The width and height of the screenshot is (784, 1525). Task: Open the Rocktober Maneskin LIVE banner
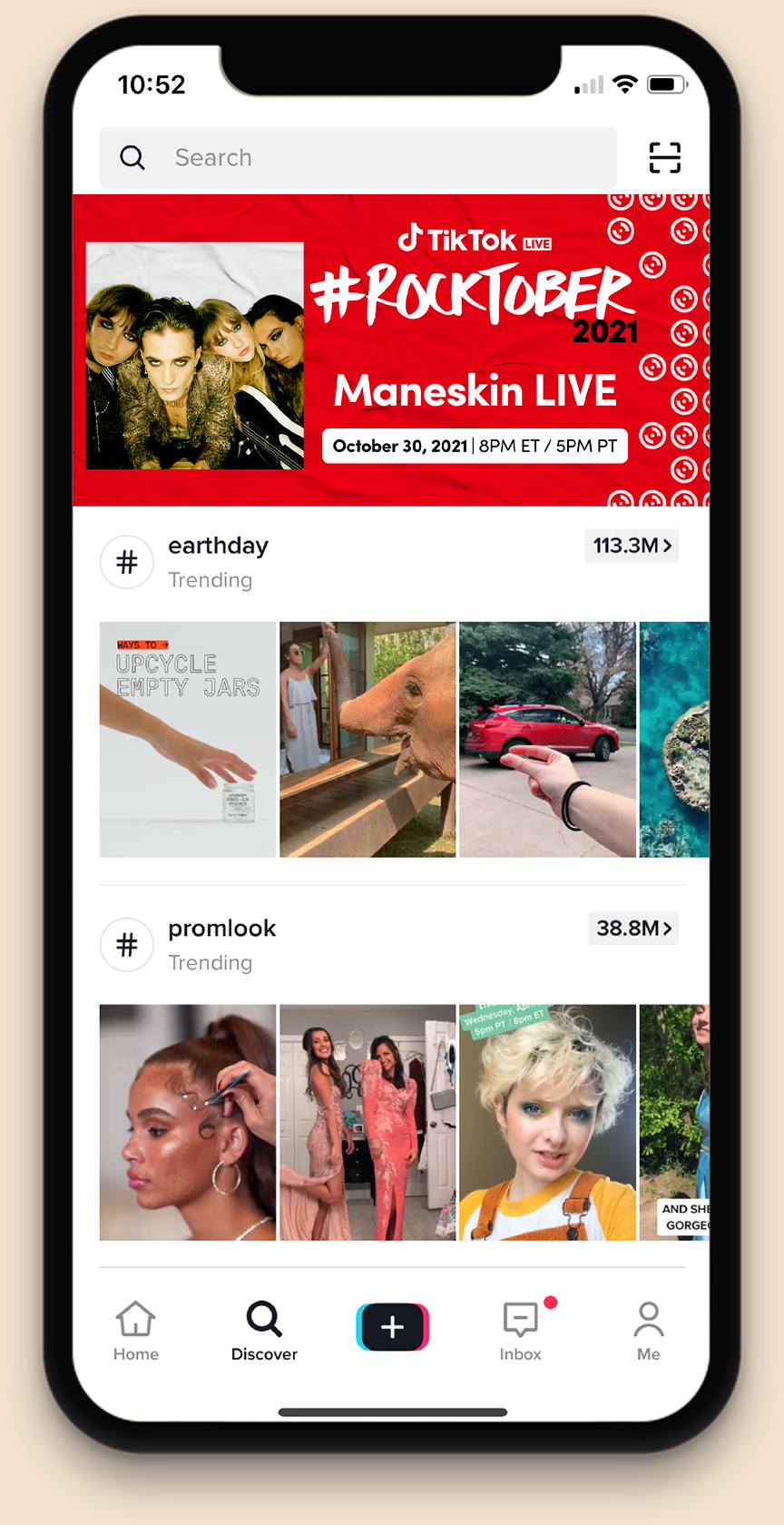(x=390, y=350)
